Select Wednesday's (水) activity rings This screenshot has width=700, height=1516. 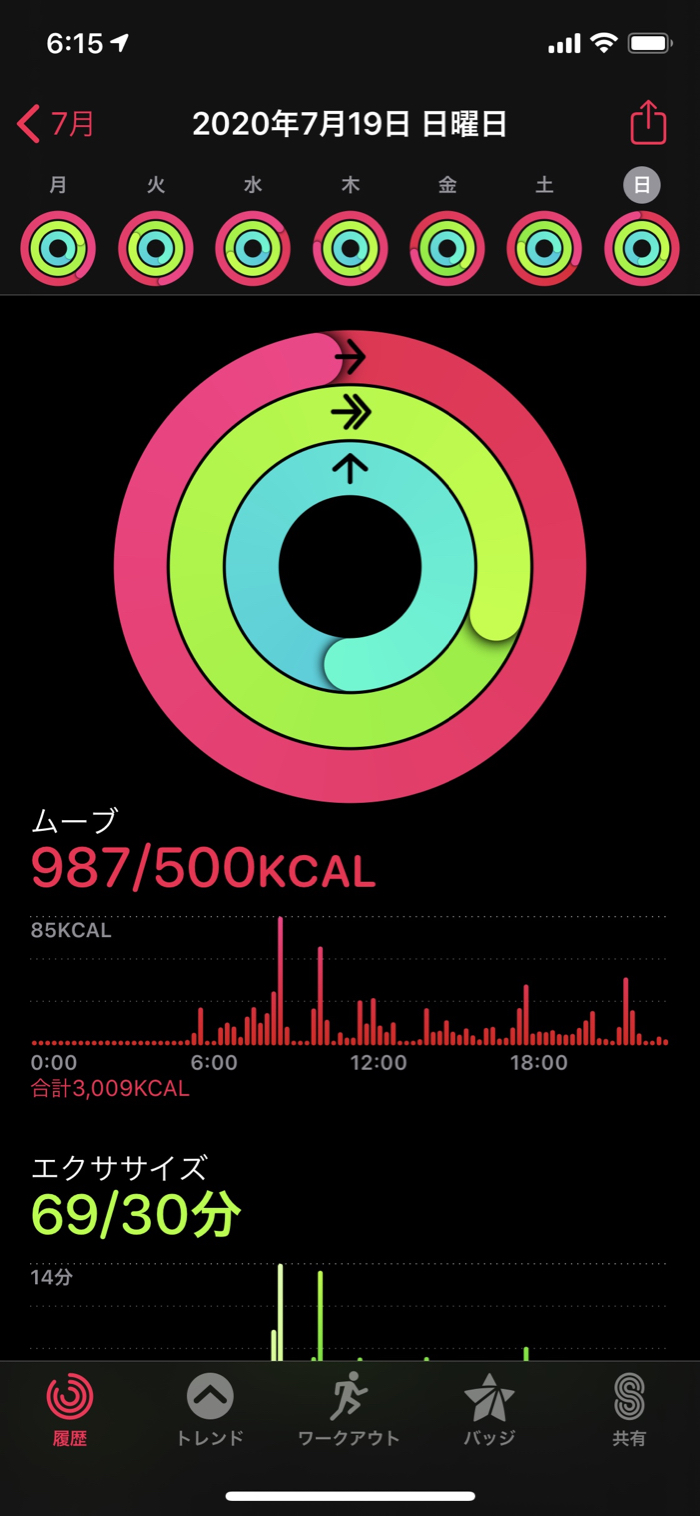(x=253, y=248)
